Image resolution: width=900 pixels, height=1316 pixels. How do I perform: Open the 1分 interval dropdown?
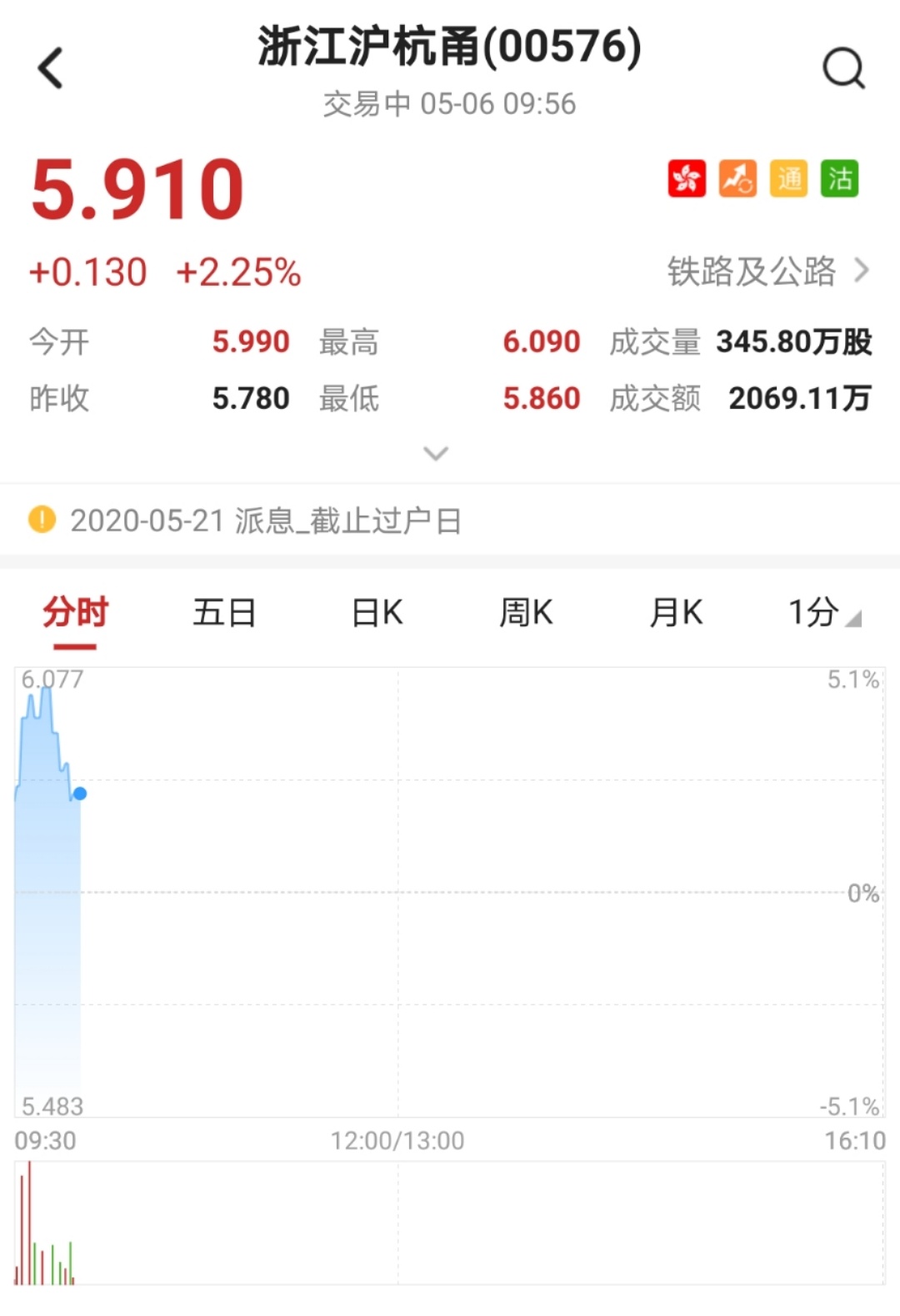coord(823,613)
